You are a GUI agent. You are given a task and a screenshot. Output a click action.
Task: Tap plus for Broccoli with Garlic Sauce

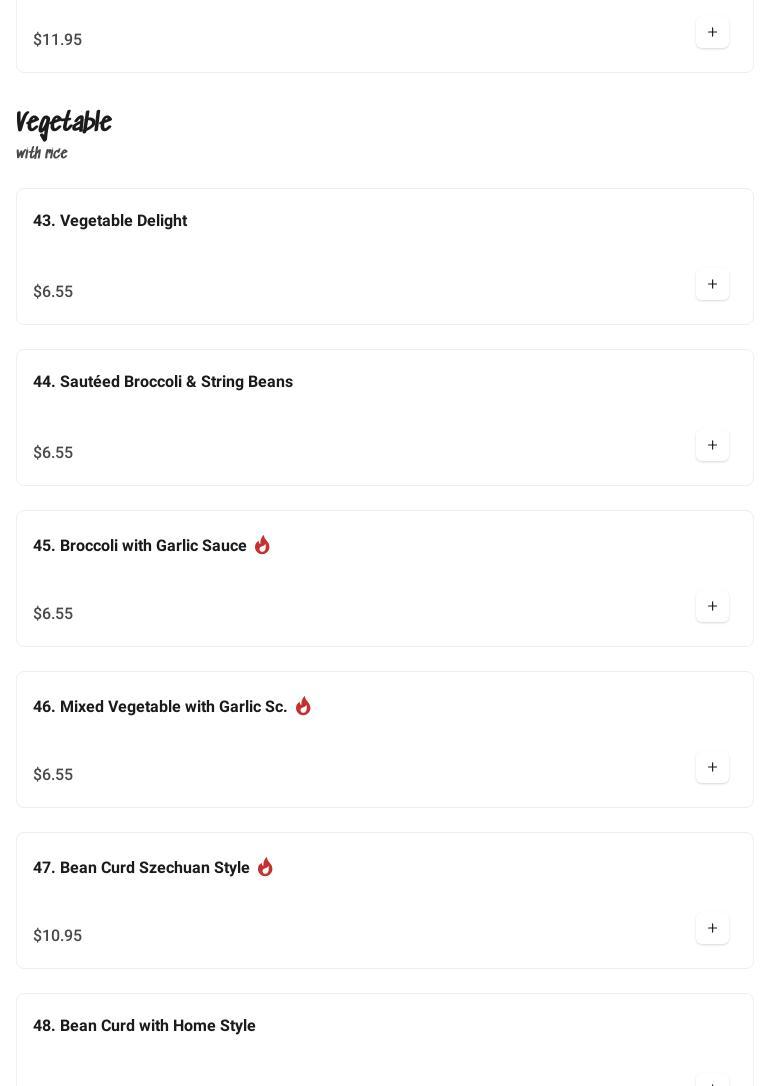tap(712, 606)
